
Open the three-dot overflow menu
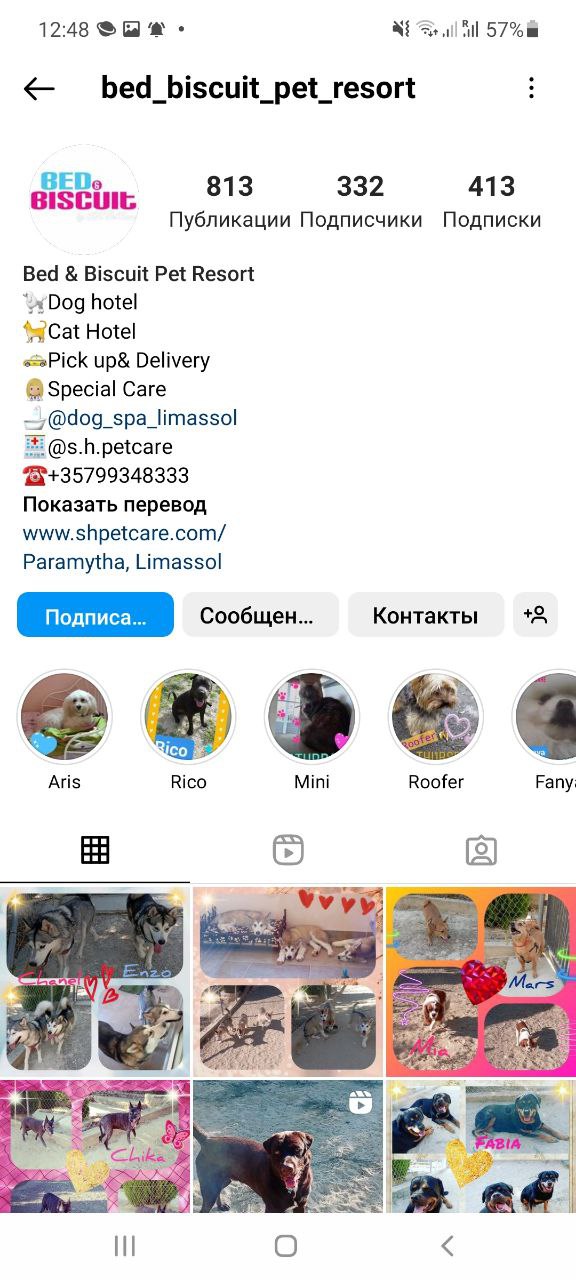click(531, 88)
